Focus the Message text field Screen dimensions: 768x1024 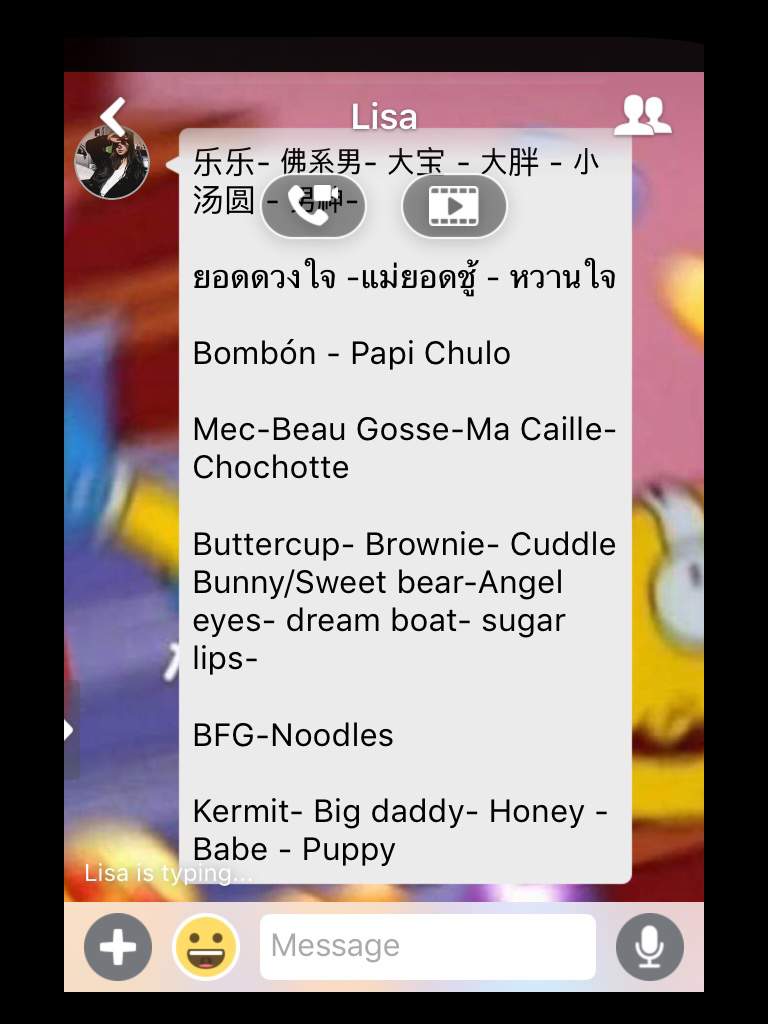(x=427, y=946)
